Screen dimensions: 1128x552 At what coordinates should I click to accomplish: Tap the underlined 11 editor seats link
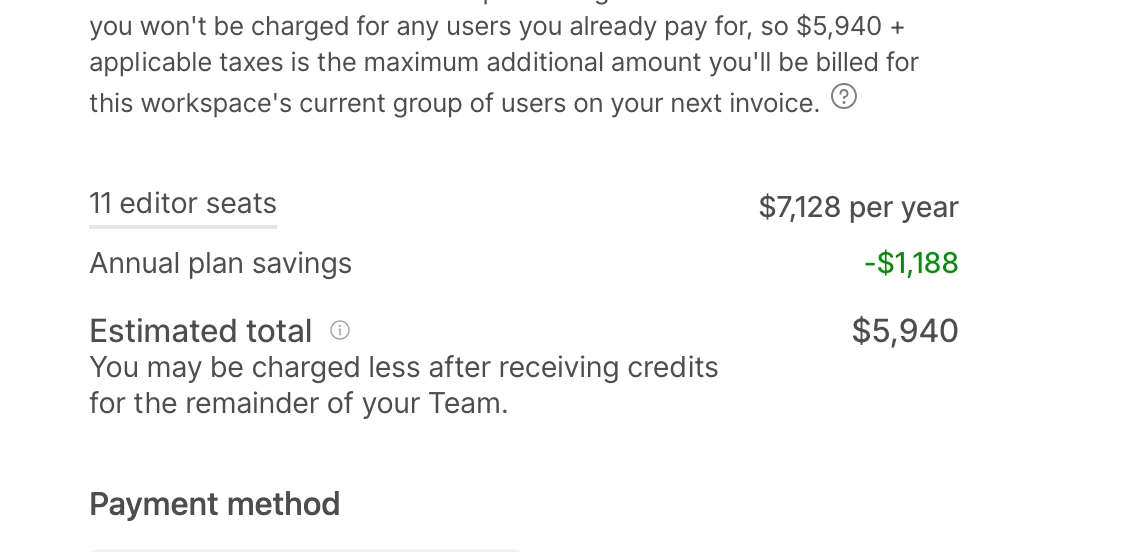(x=183, y=204)
